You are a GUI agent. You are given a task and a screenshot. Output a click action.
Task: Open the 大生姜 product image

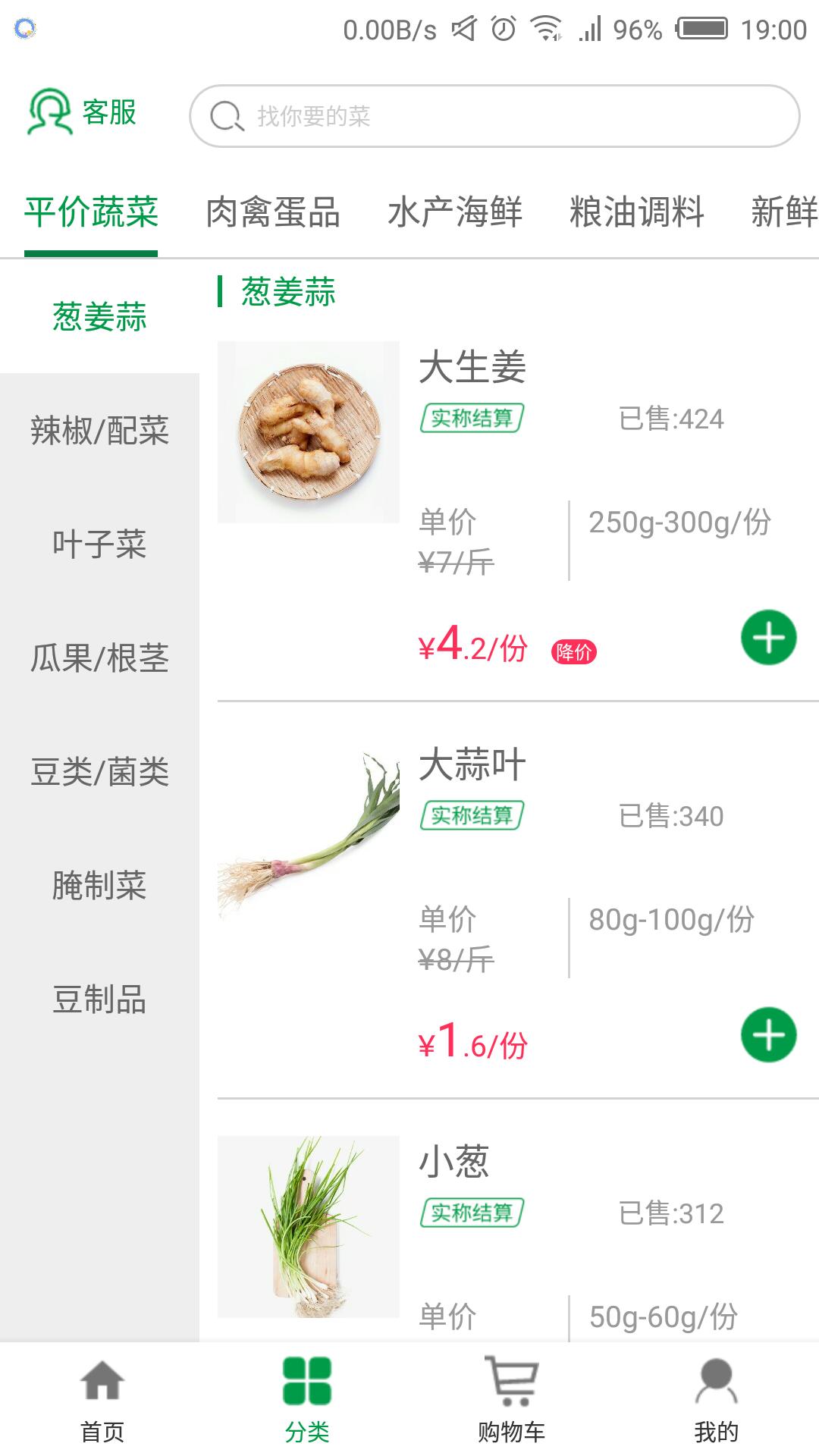pyautogui.click(x=309, y=432)
